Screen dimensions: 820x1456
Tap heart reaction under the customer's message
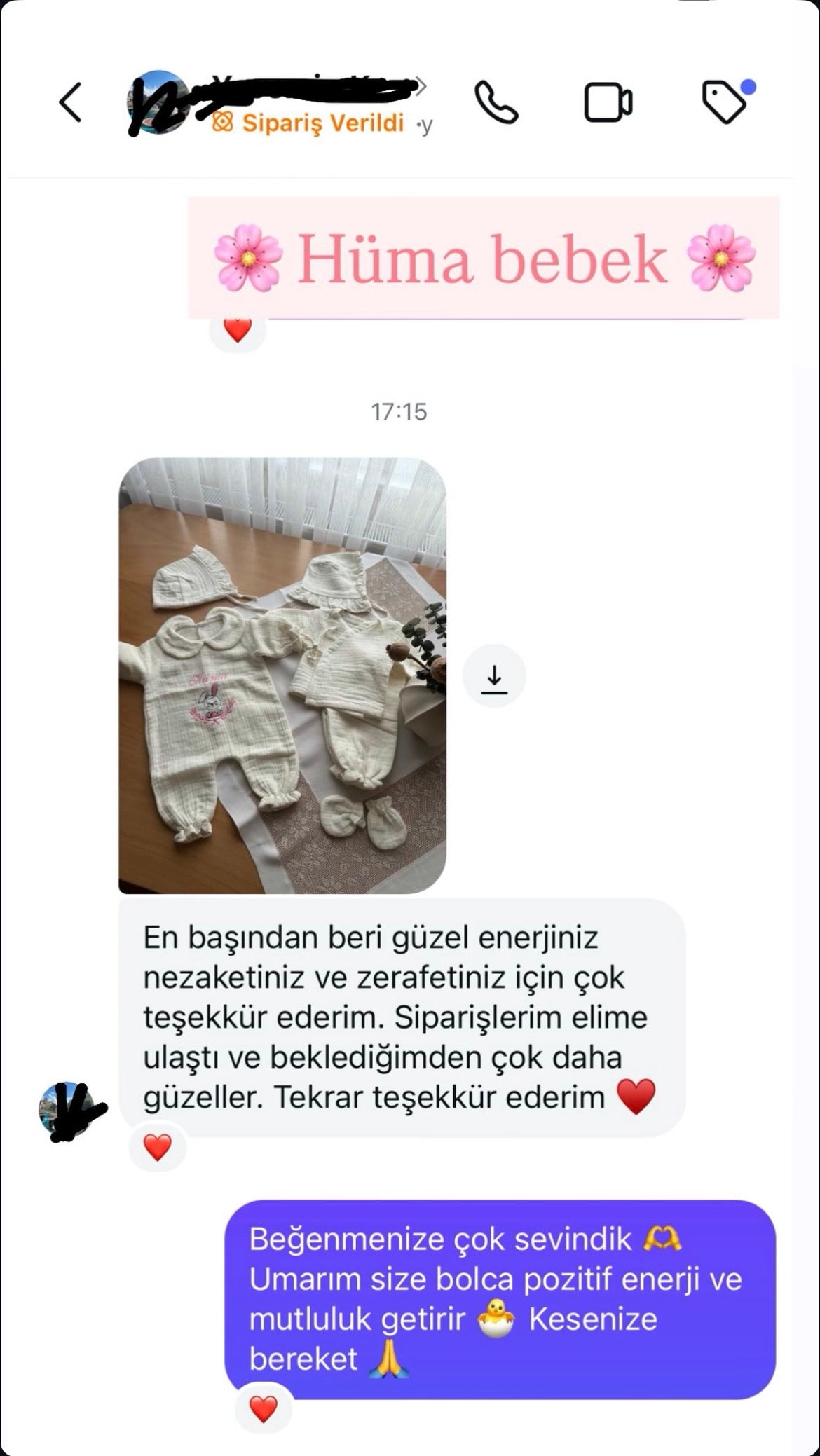tap(157, 1148)
